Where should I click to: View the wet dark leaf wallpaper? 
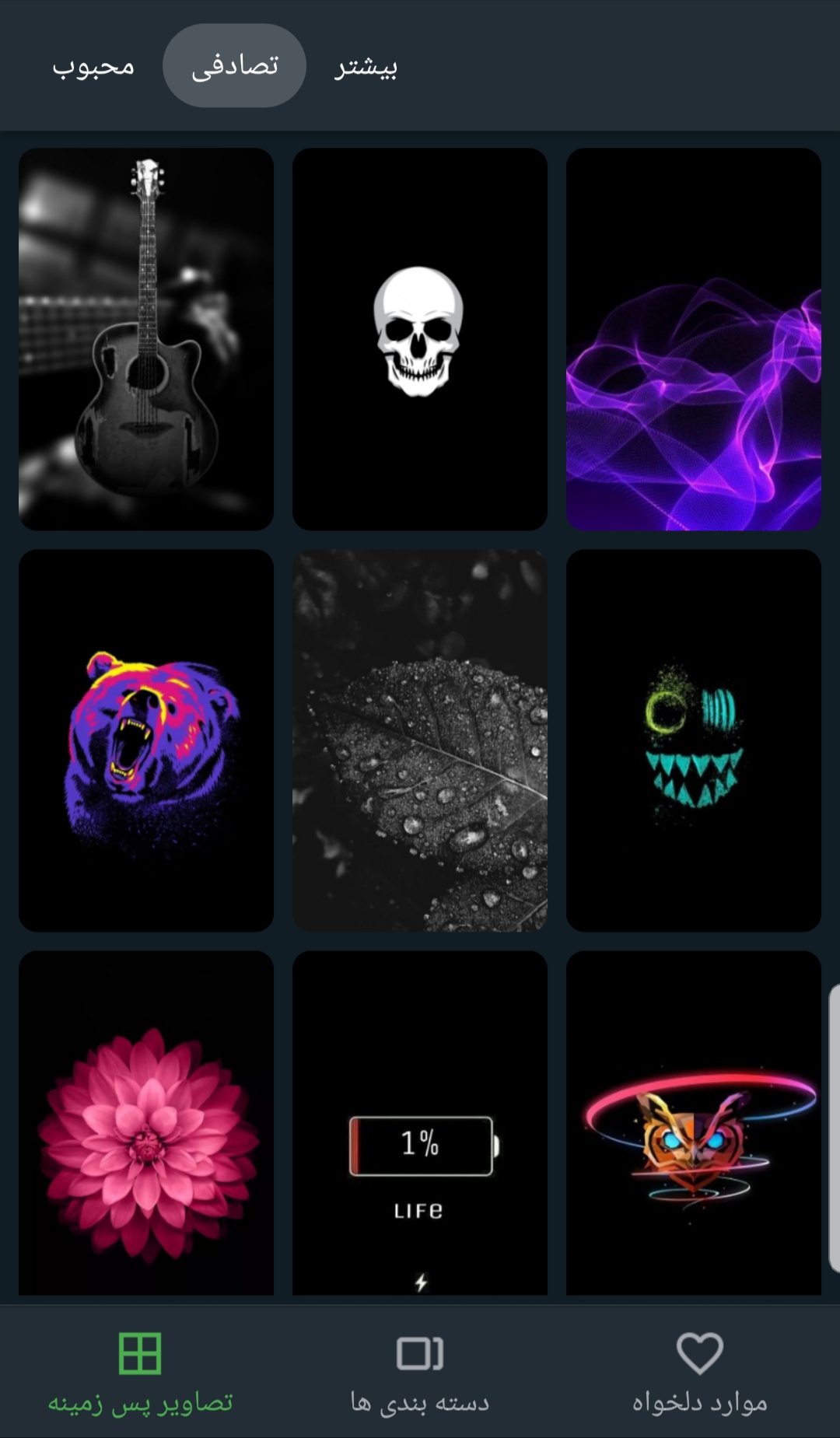[x=420, y=740]
